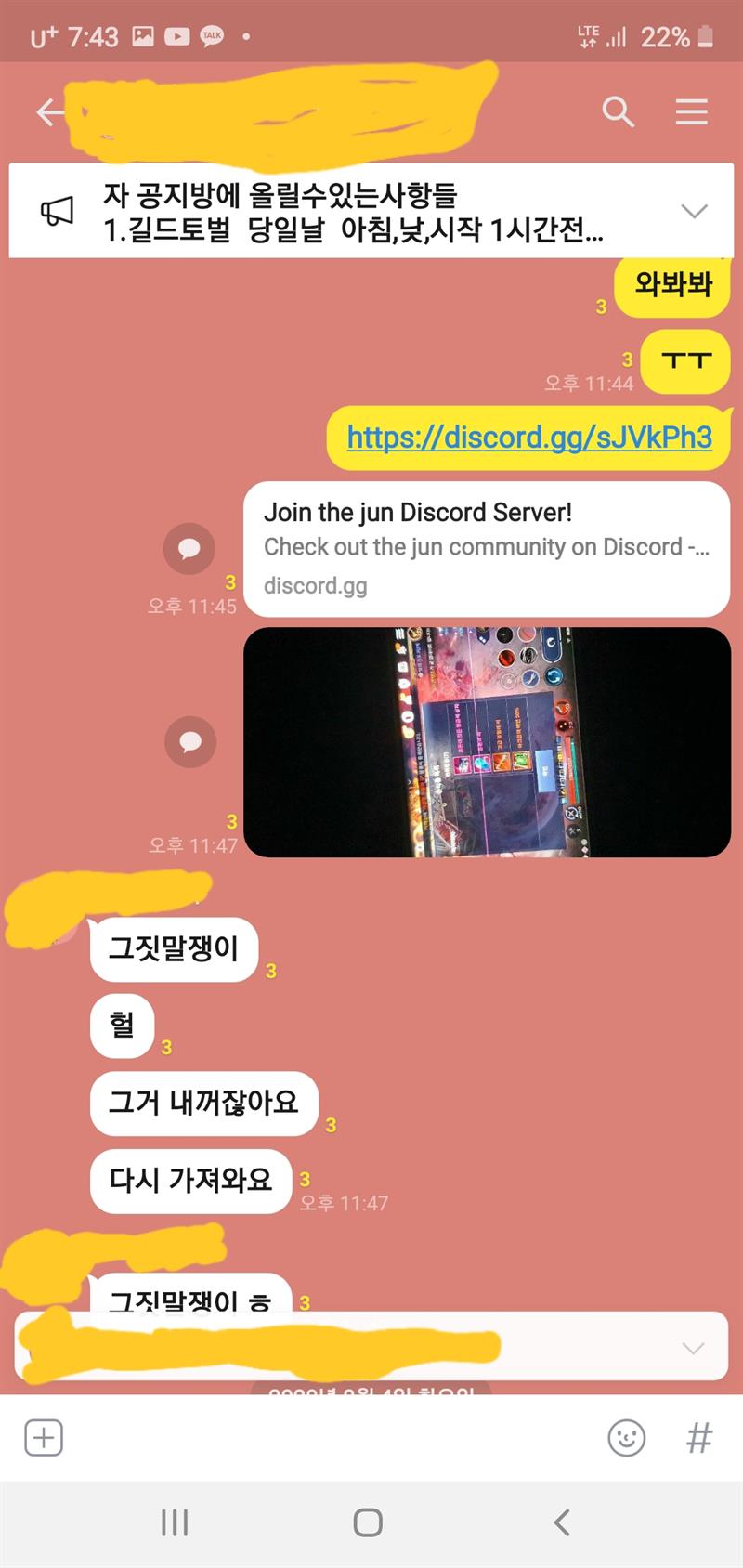Tap the share bubble beside the photo

coord(190,741)
